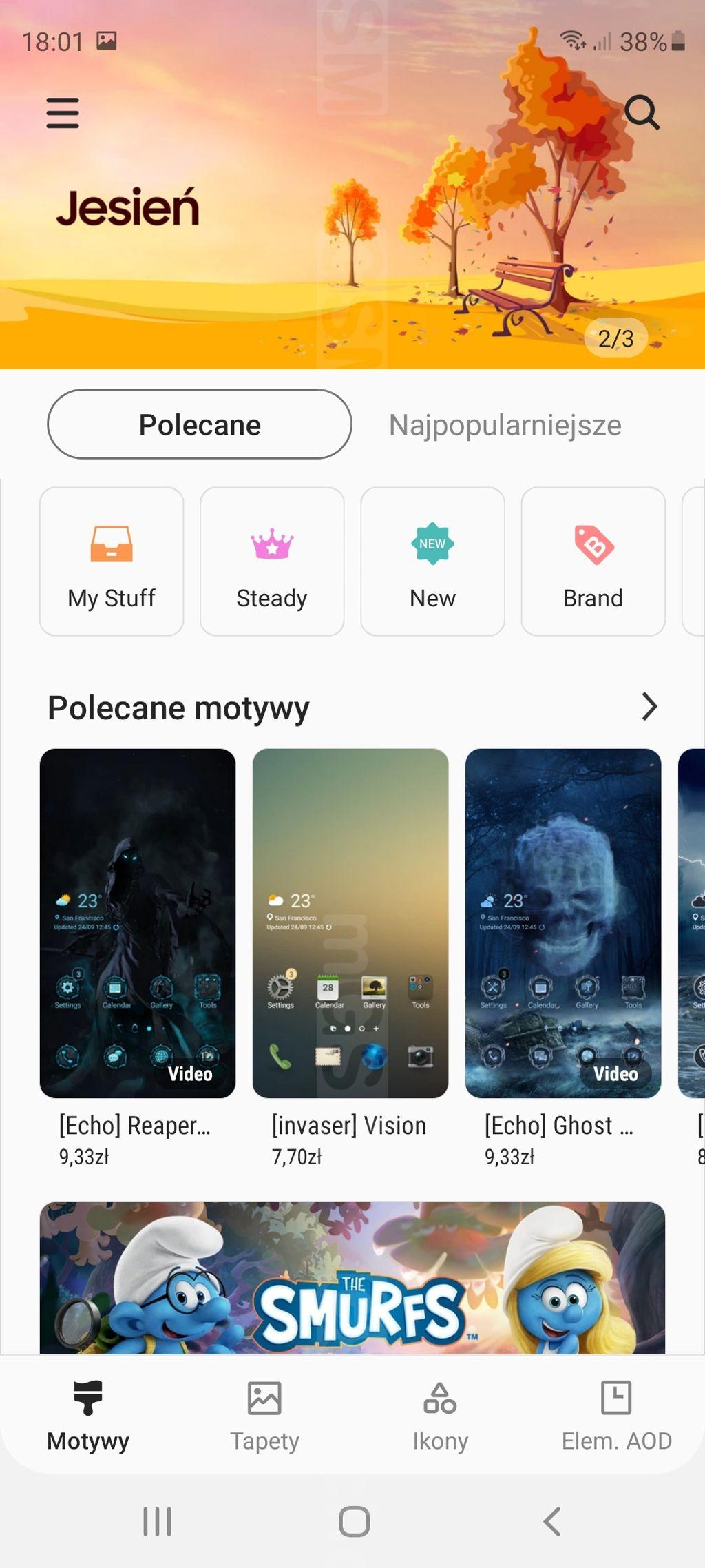Open the [Echo] Ghost theme
Image resolution: width=705 pixels, height=1568 pixels.
563,923
